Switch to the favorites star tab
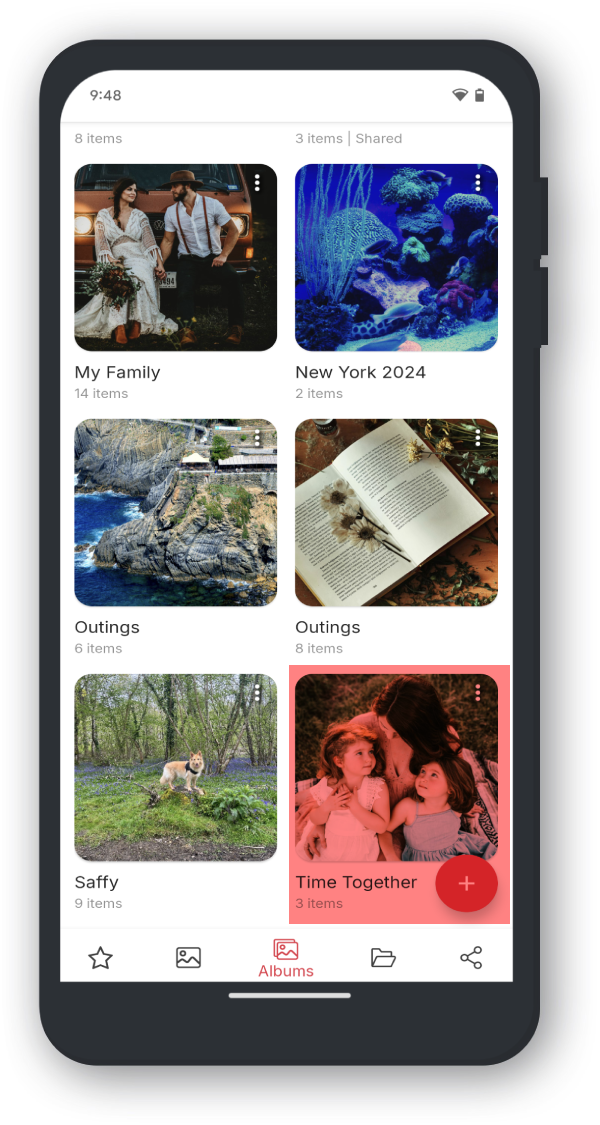This screenshot has width=600, height=1125. 100,958
